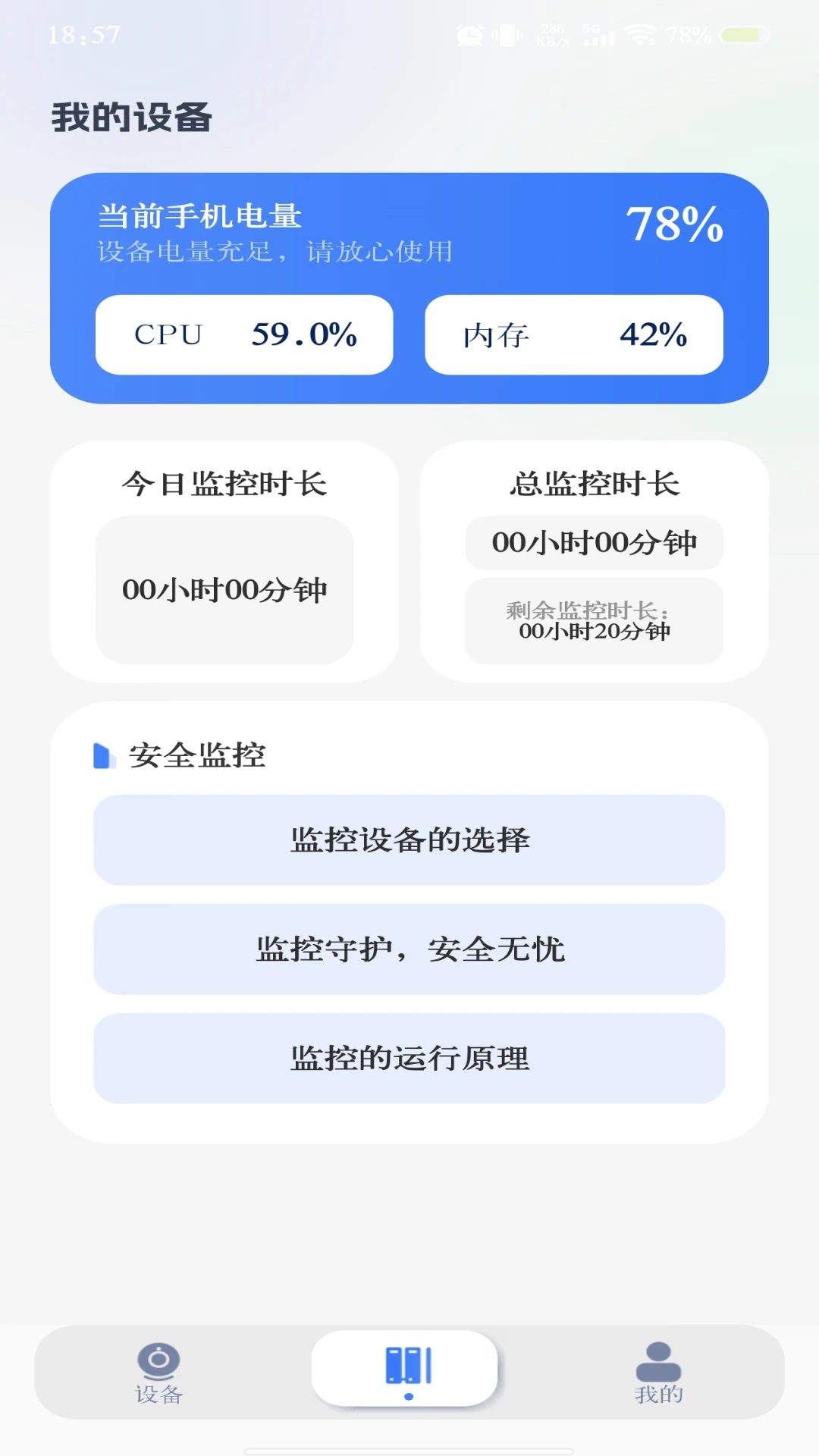Open 监控的运行原理 article
Image resolution: width=819 pixels, height=1456 pixels.
[409, 1058]
